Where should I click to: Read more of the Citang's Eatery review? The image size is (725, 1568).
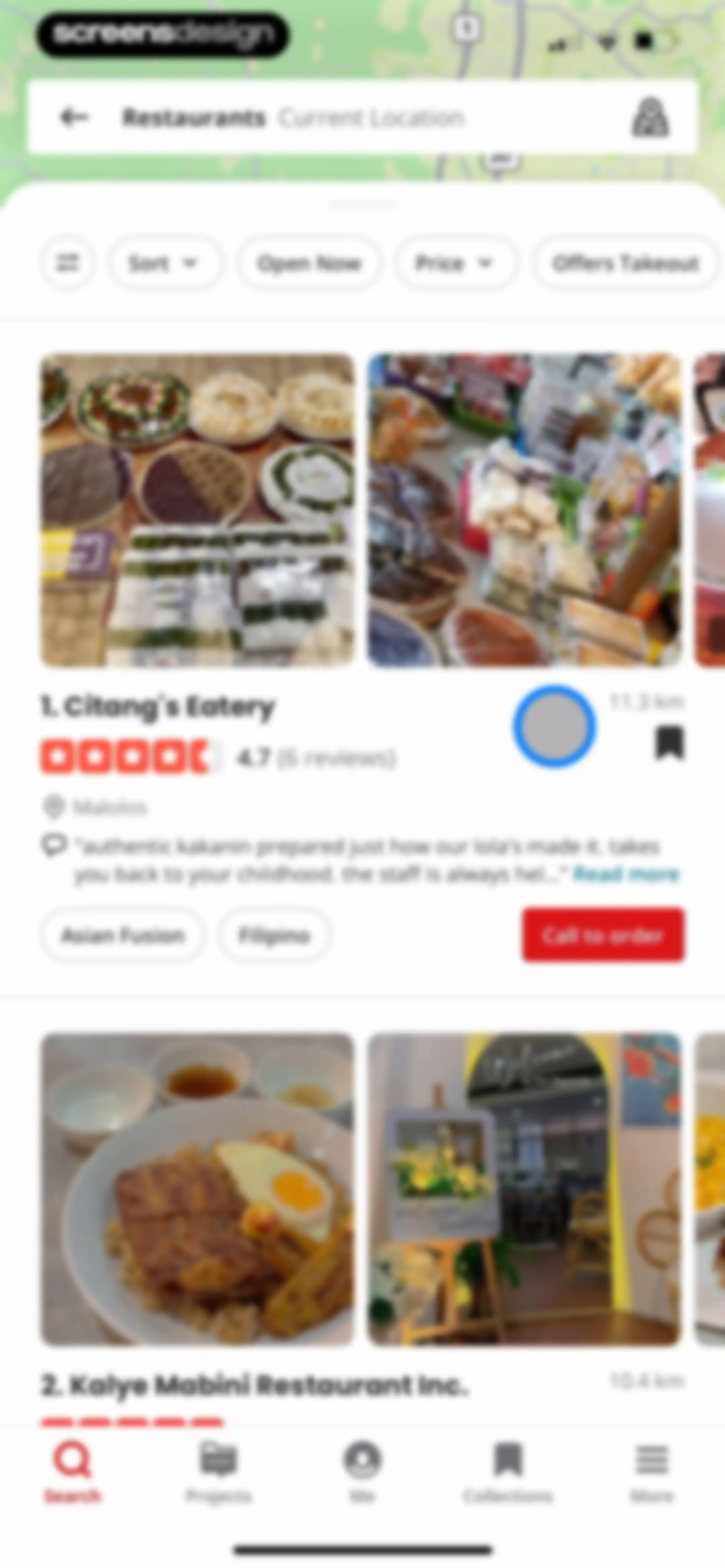[627, 874]
